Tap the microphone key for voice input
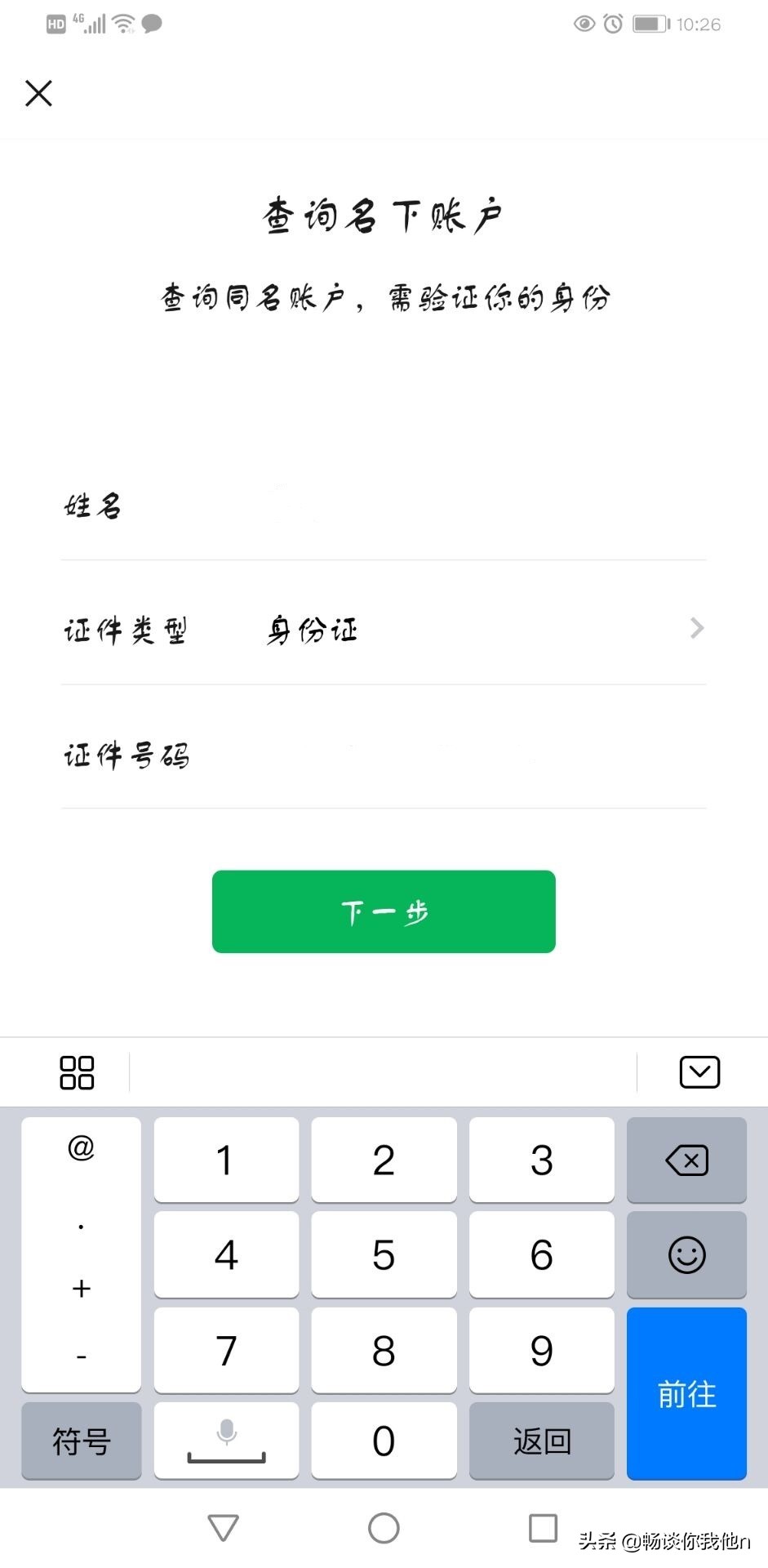 225,1441
